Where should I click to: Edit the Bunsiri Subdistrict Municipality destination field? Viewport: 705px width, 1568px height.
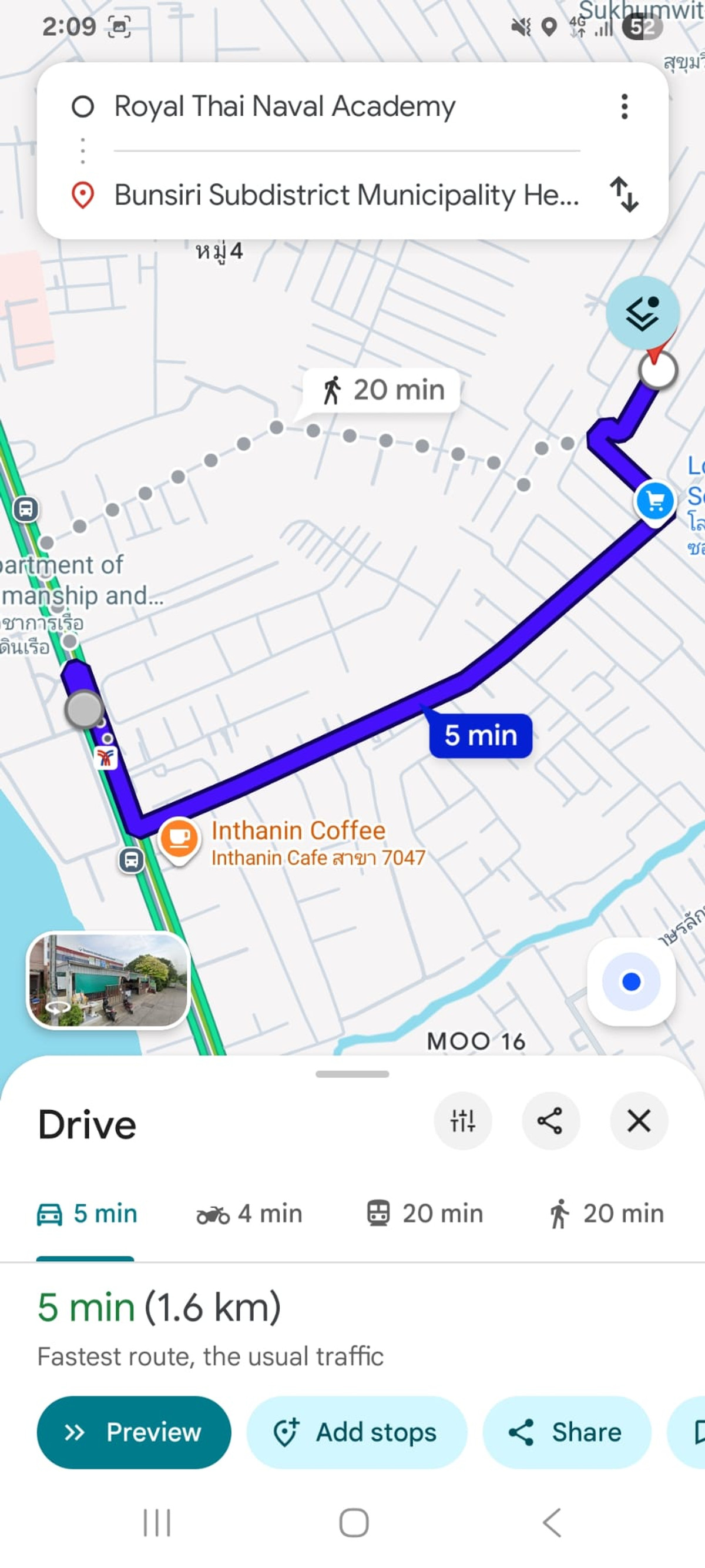tap(347, 195)
